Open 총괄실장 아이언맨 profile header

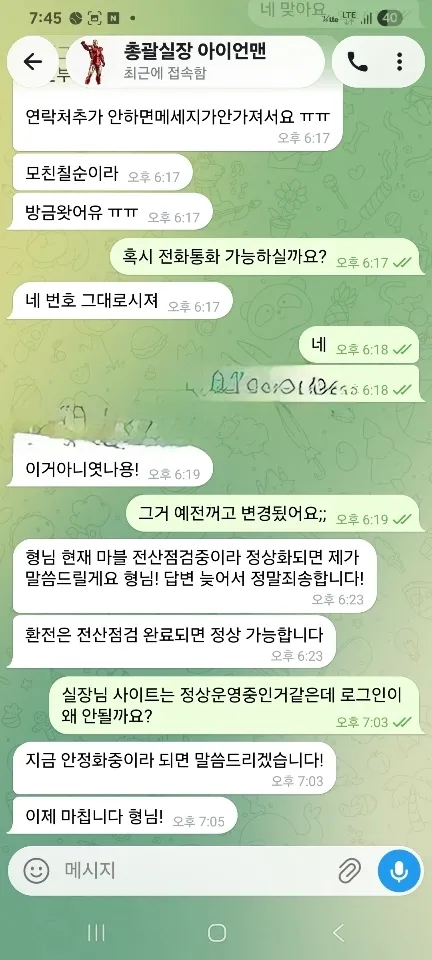coord(195,61)
